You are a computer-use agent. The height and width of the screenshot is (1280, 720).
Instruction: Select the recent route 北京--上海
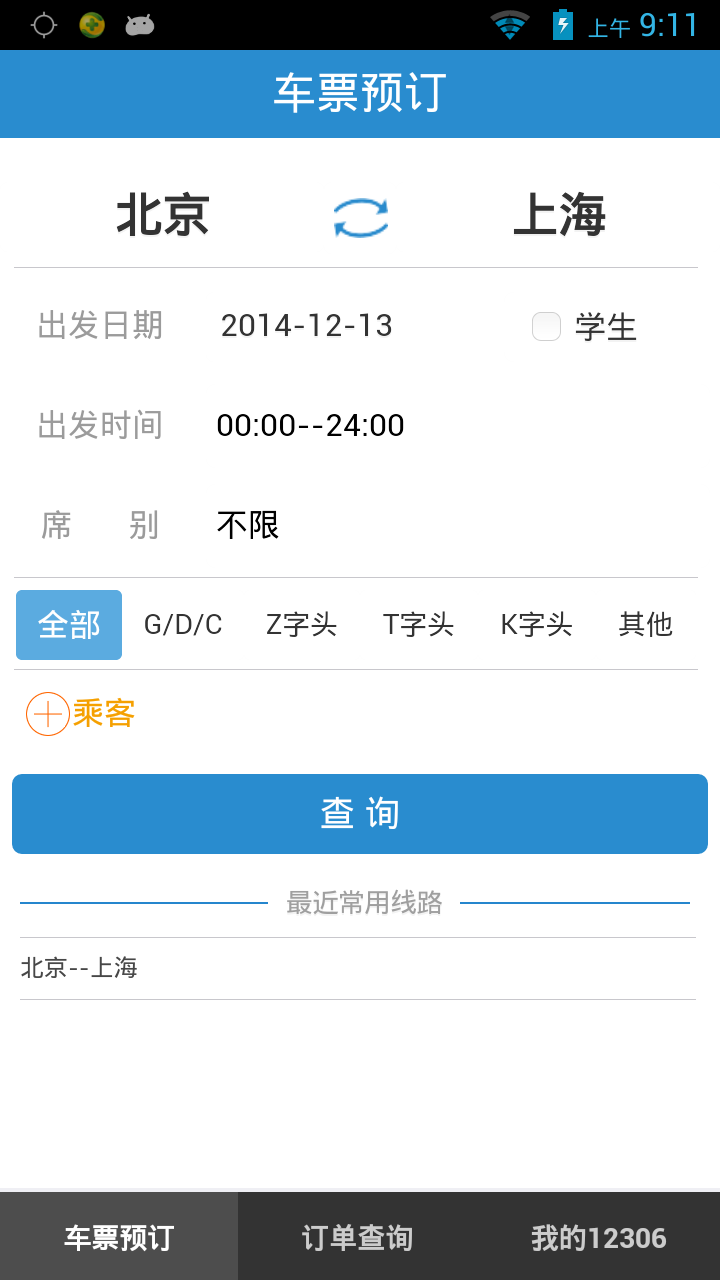point(80,968)
